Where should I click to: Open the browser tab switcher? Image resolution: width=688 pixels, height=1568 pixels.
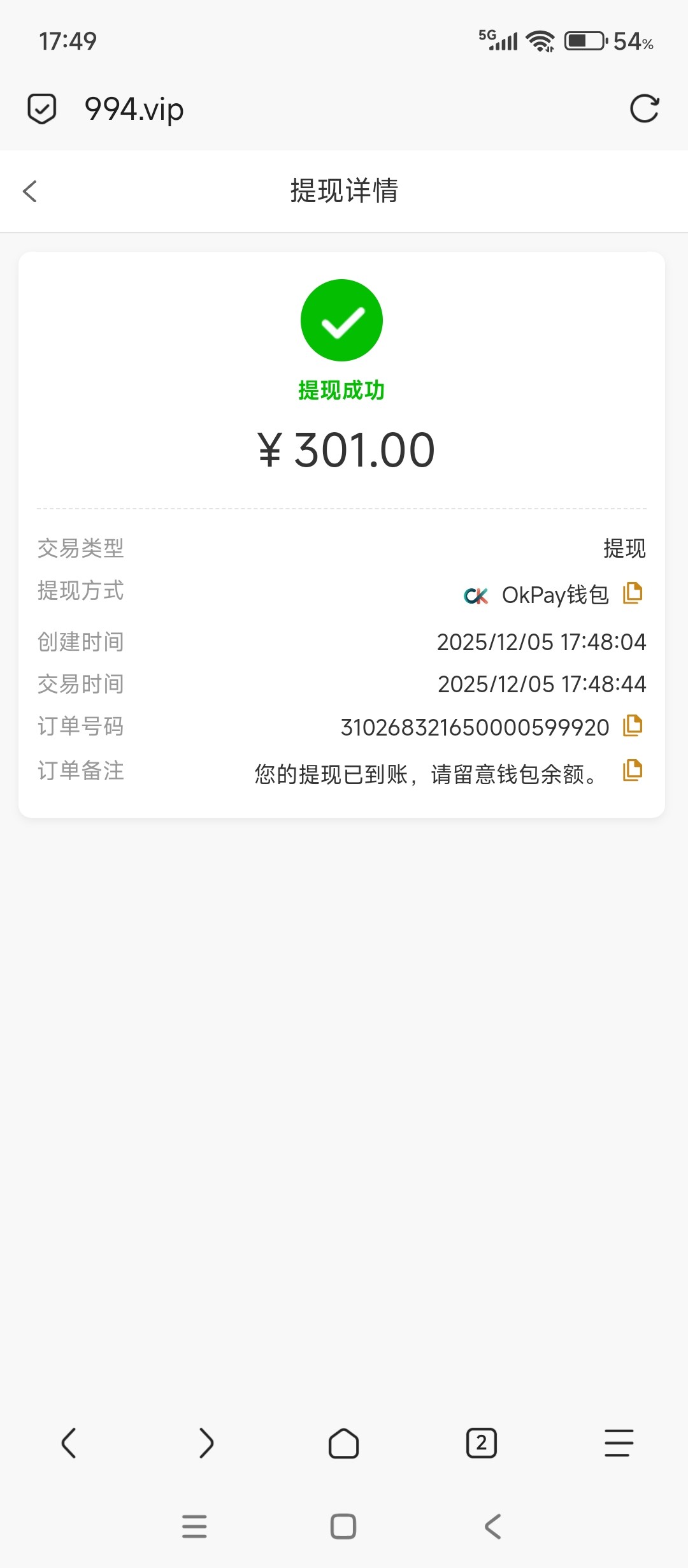pyautogui.click(x=482, y=1443)
